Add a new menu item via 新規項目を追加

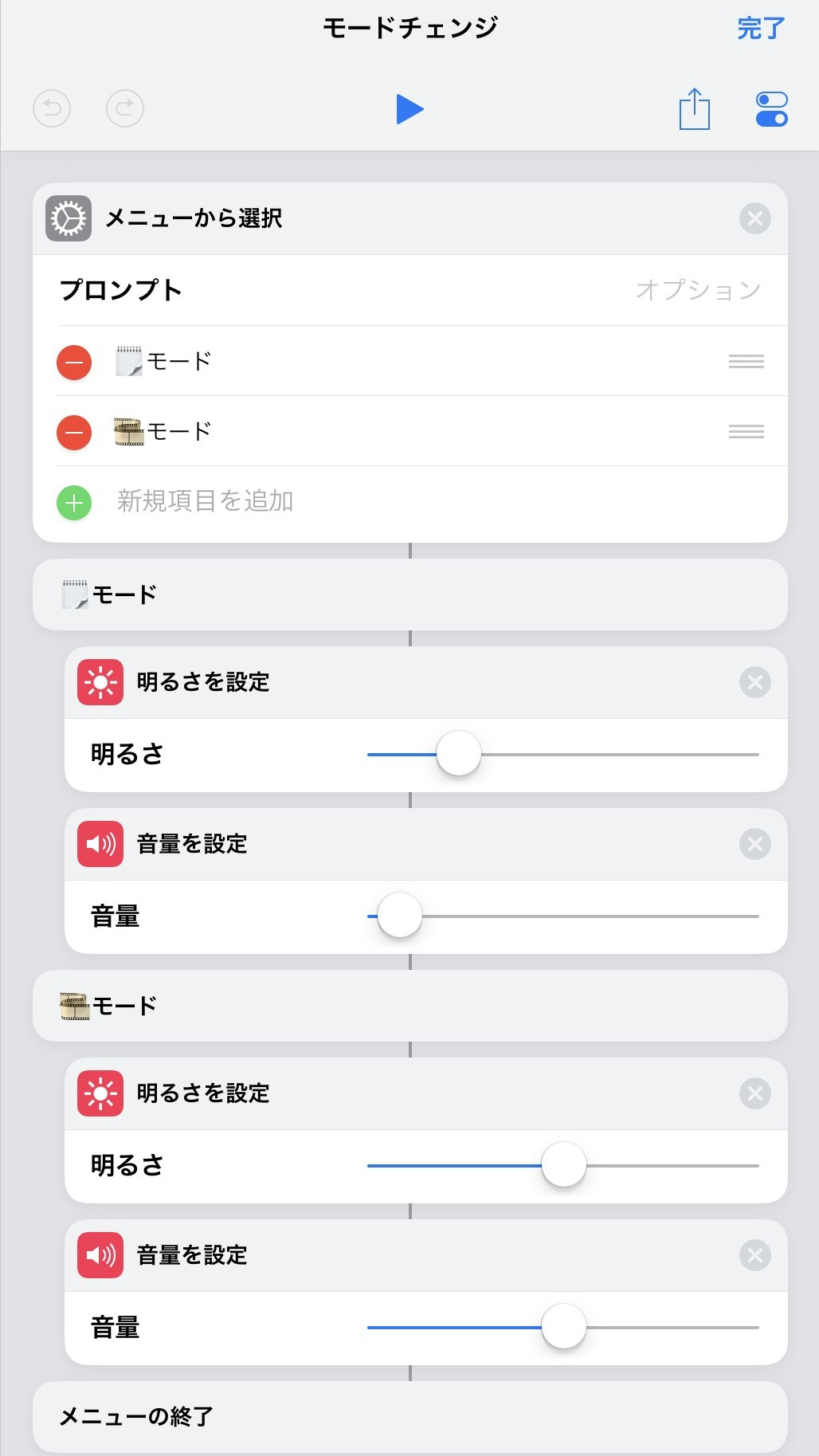[206, 501]
